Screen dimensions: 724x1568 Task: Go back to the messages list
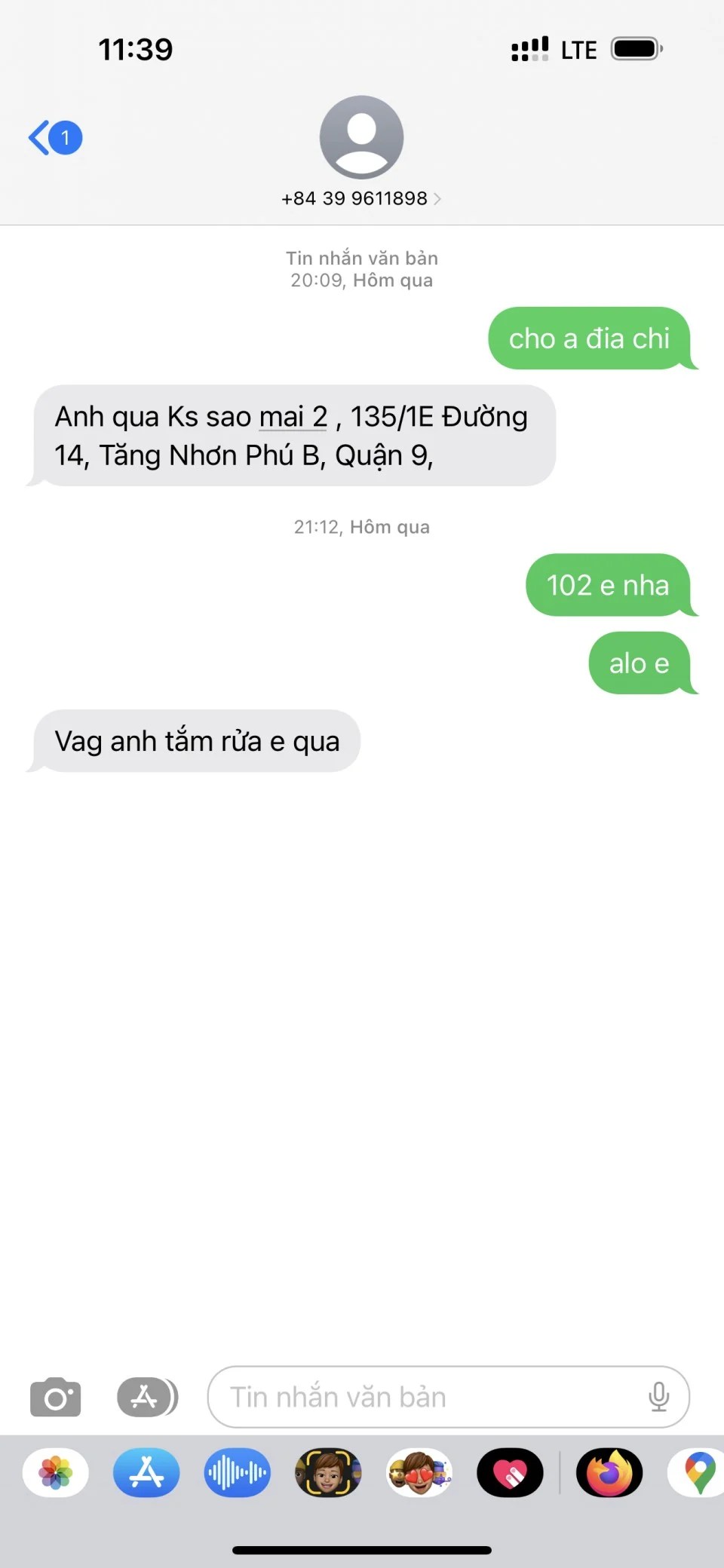tap(54, 138)
